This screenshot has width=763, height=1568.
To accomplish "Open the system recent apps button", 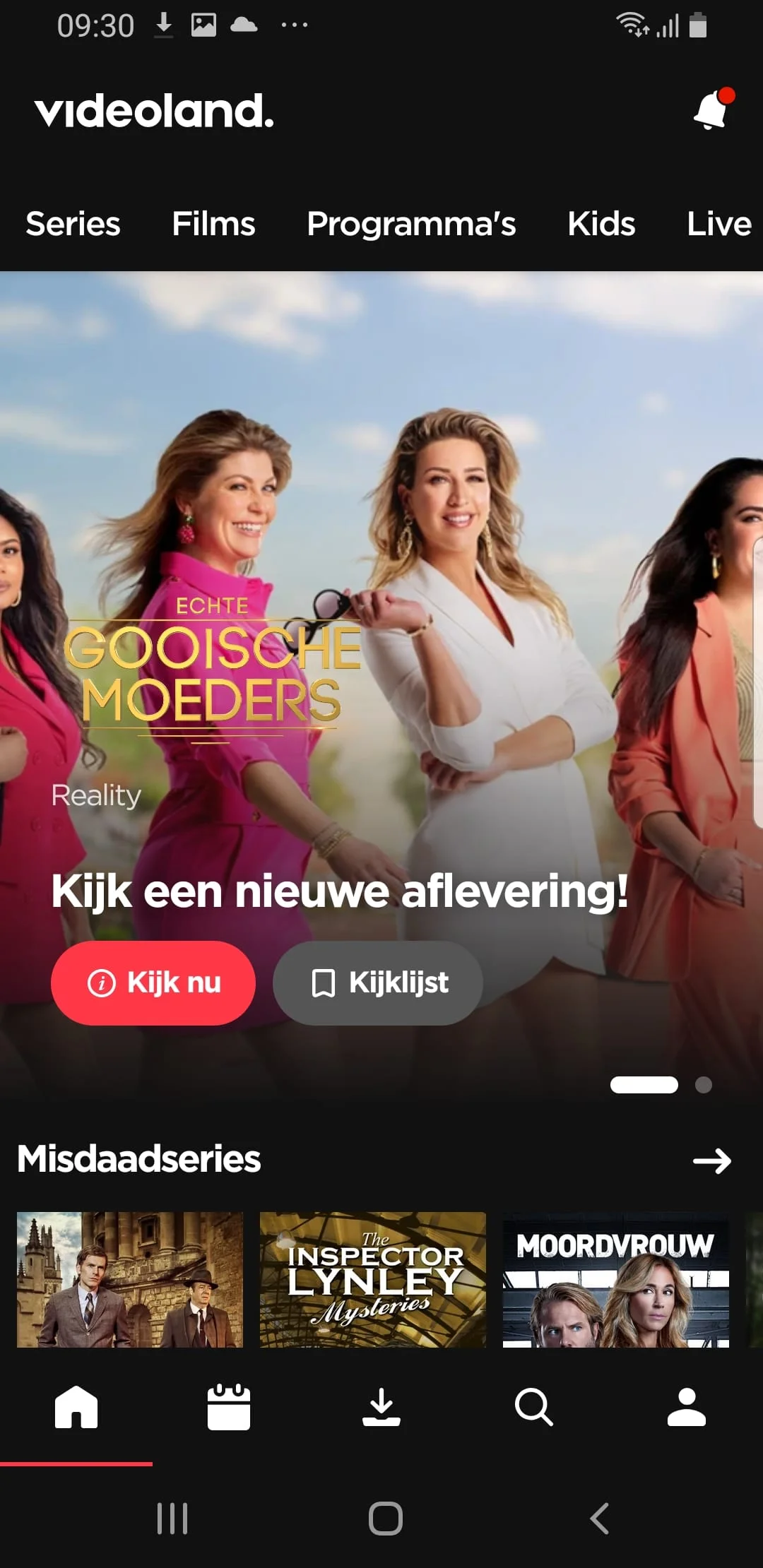I will [172, 1518].
